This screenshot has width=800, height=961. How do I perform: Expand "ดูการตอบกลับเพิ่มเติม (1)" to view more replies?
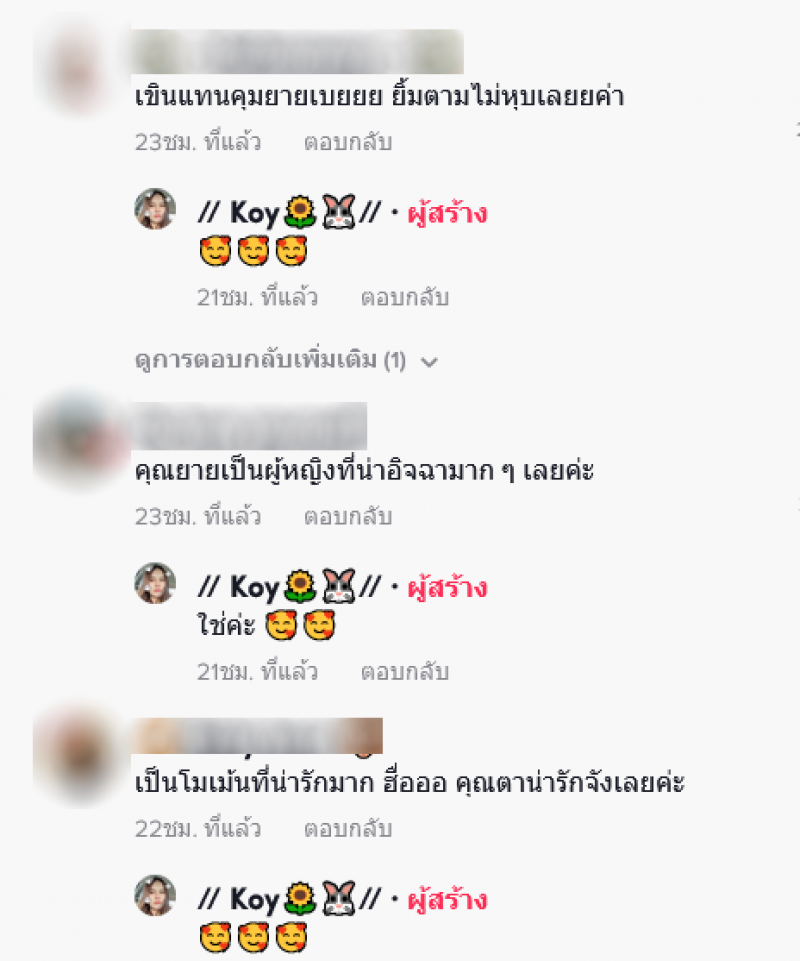(x=286, y=361)
